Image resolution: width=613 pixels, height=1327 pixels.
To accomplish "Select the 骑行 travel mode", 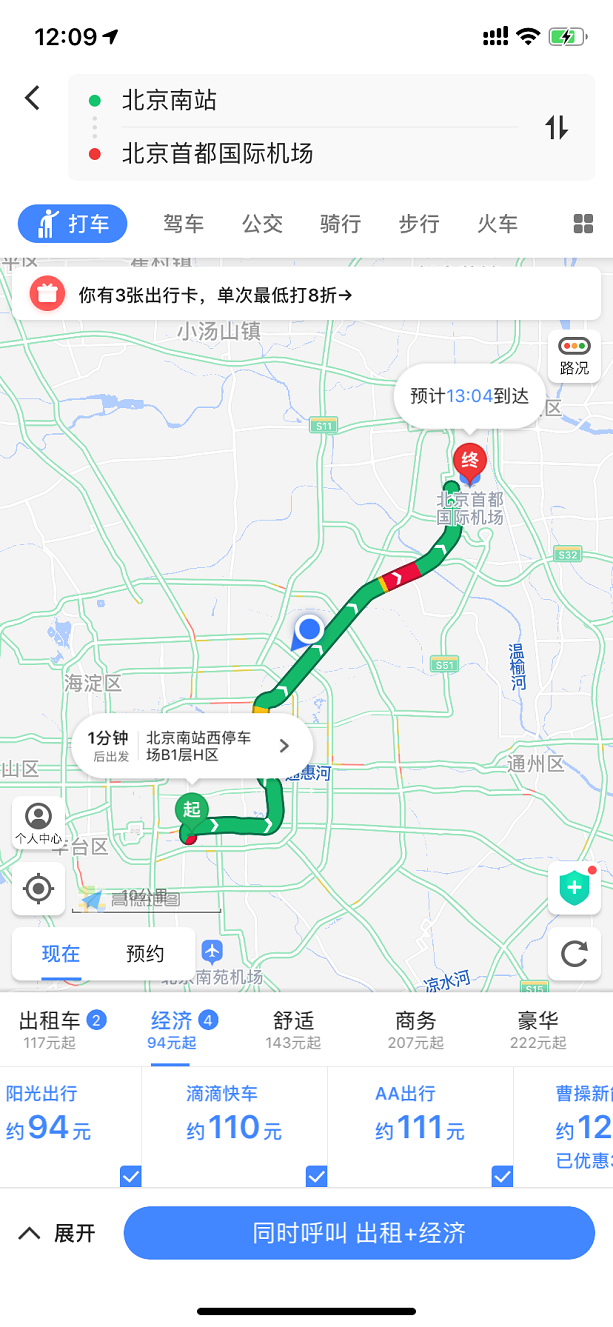I will coord(340,224).
